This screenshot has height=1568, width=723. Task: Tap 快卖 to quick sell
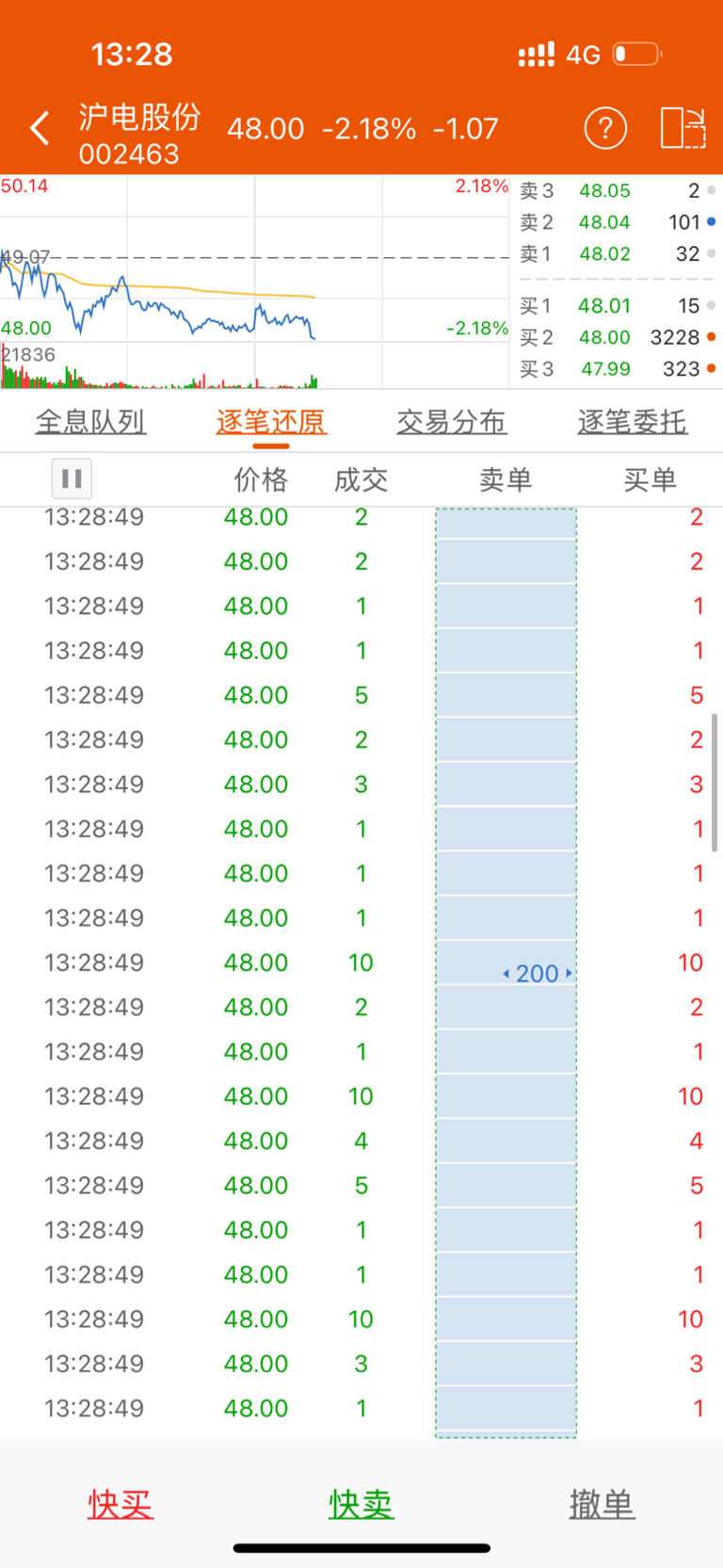361,1504
